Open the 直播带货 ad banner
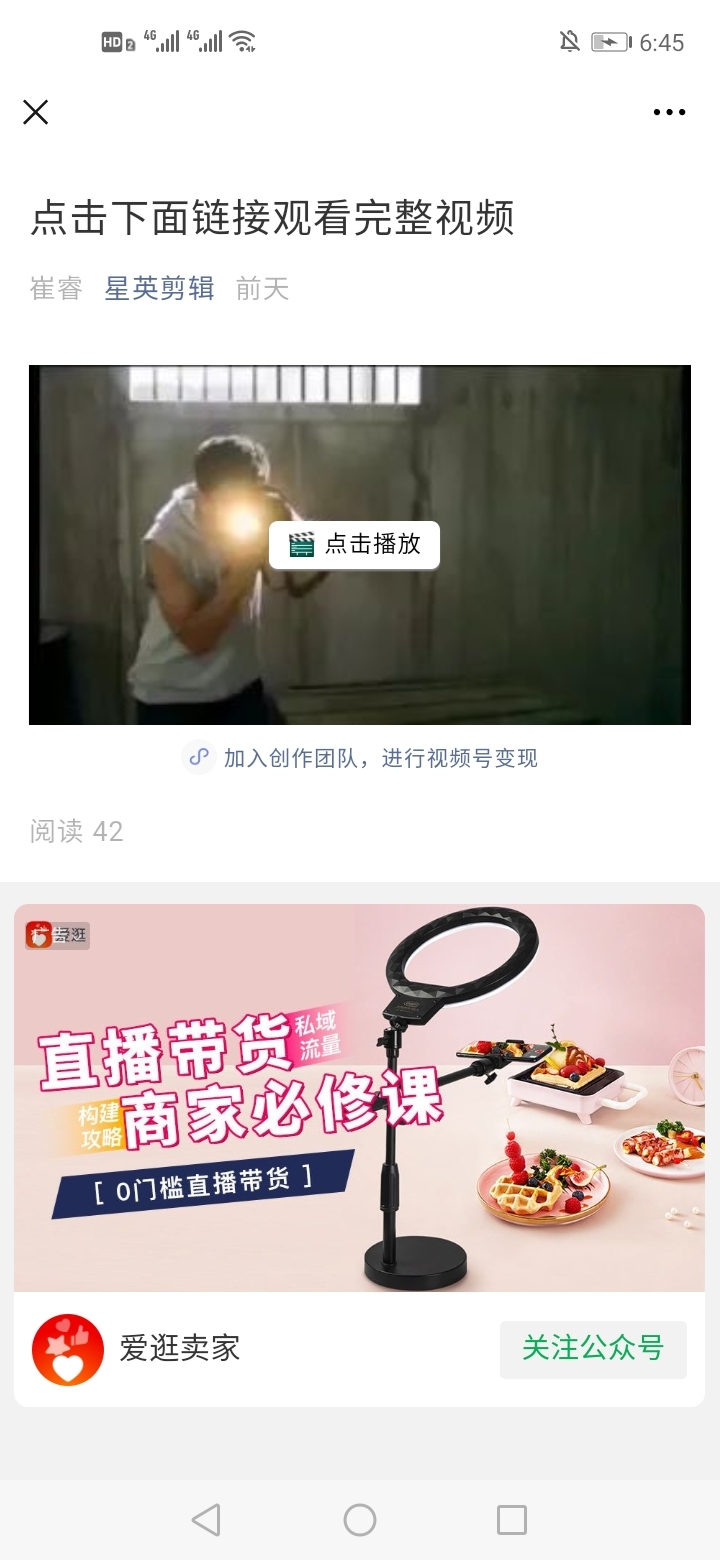Screen dimensions: 720x1560 [x=359, y=1097]
